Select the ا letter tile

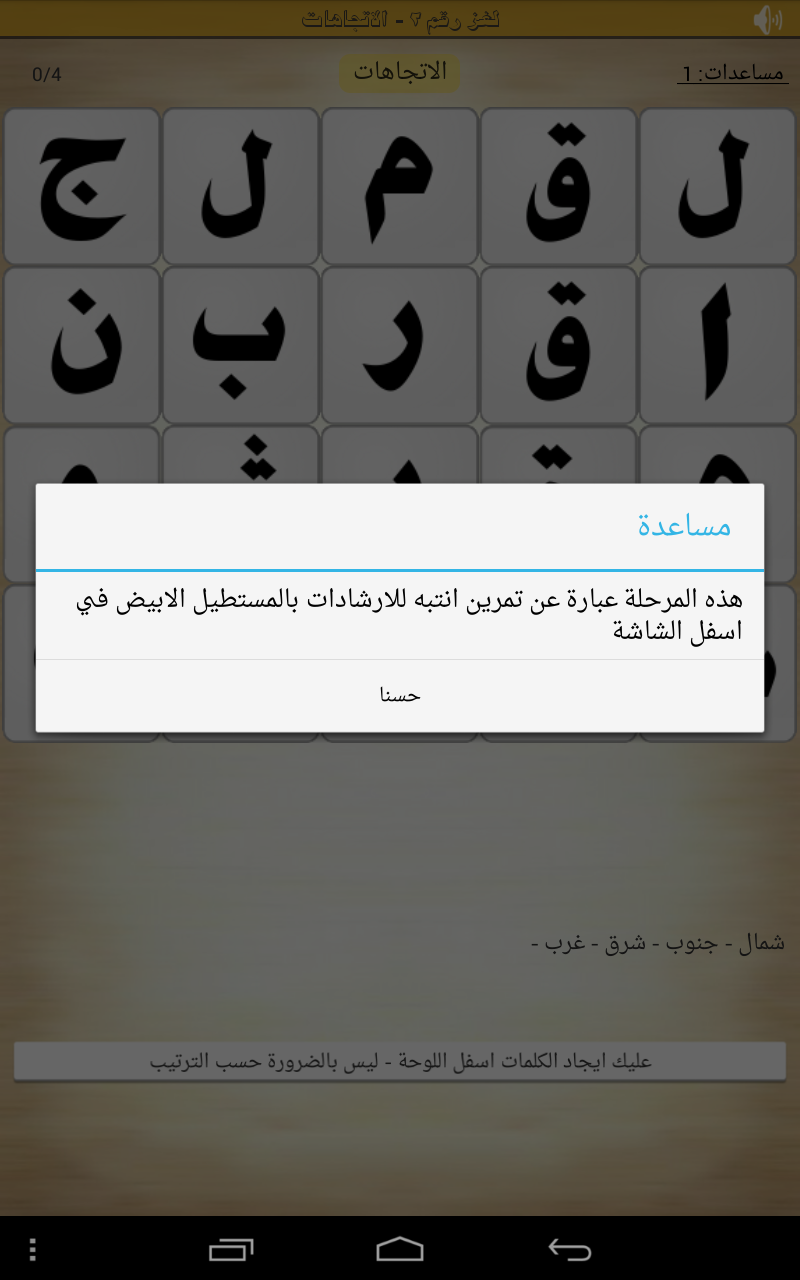[718, 345]
